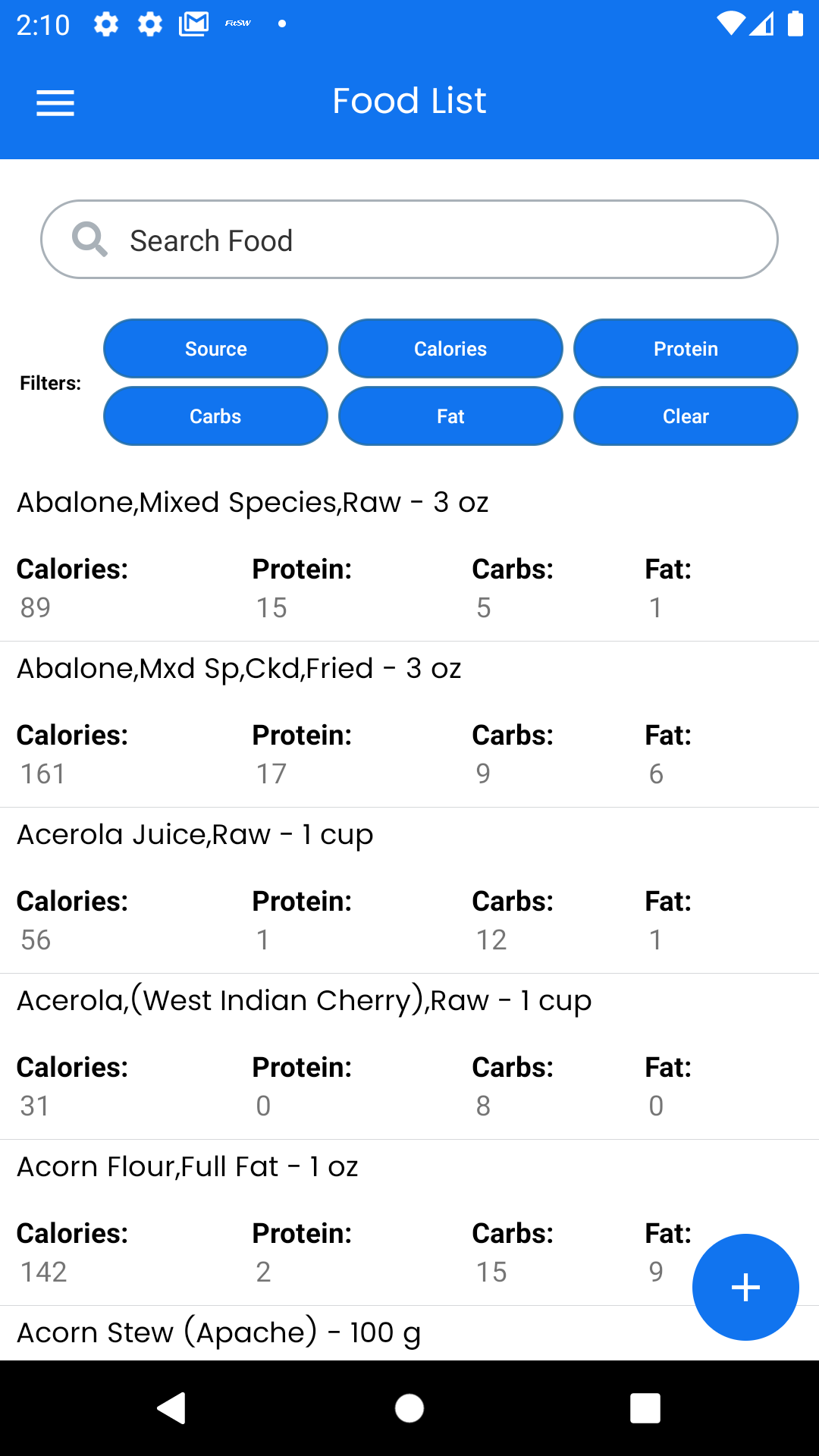Tap the first settings gear status icon

[105, 23]
